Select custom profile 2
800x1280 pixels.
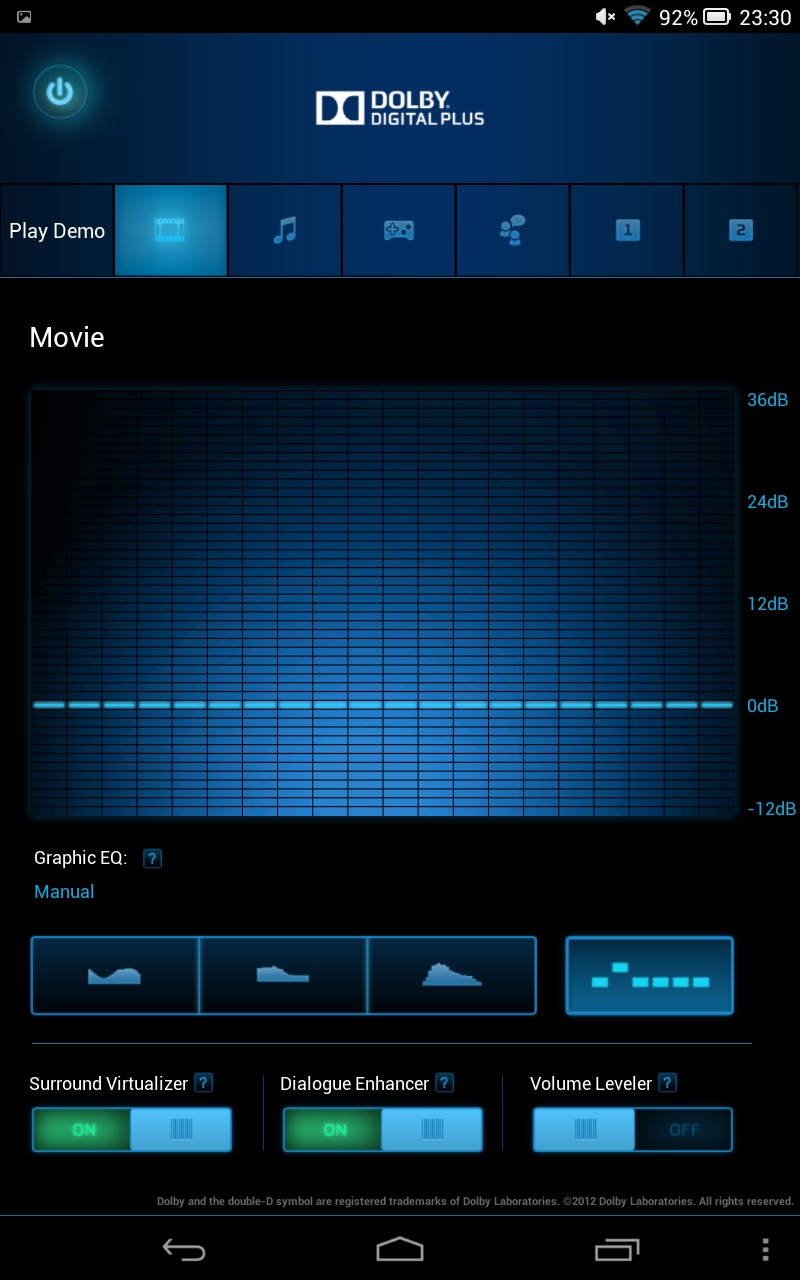741,231
